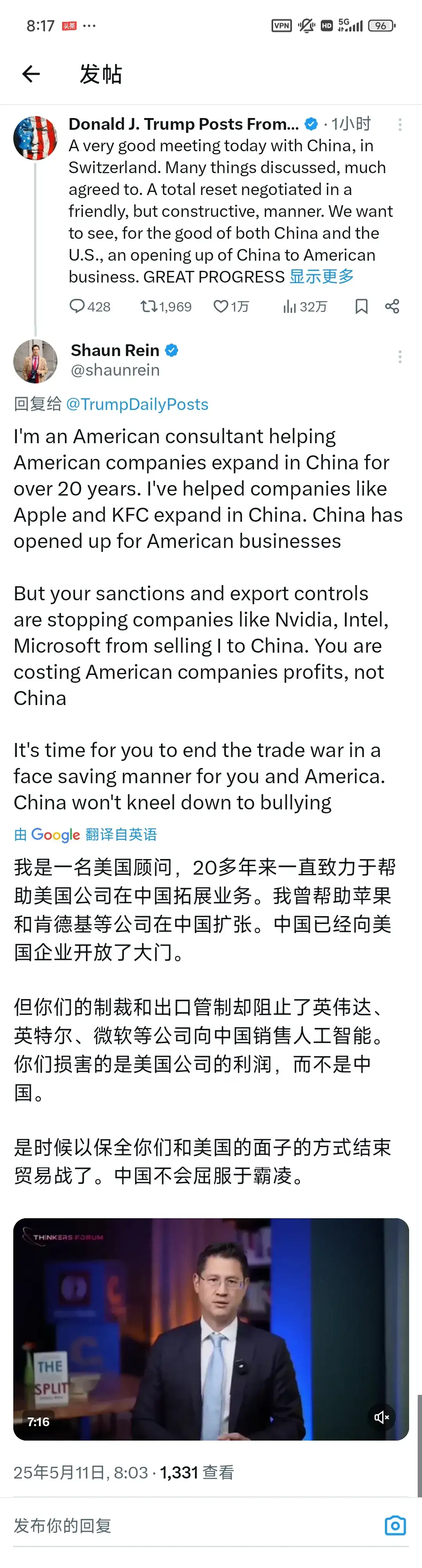Viewport: 422px width, 1568px height.
Task: Go back using the top-left arrow
Action: tap(31, 73)
